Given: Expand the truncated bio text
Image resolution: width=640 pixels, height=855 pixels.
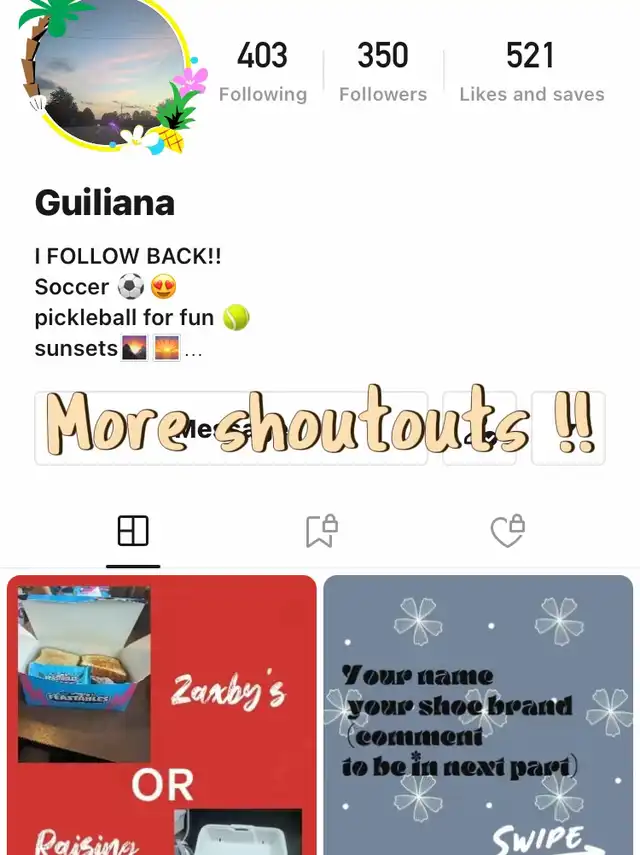Looking at the screenshot, I should pos(194,351).
